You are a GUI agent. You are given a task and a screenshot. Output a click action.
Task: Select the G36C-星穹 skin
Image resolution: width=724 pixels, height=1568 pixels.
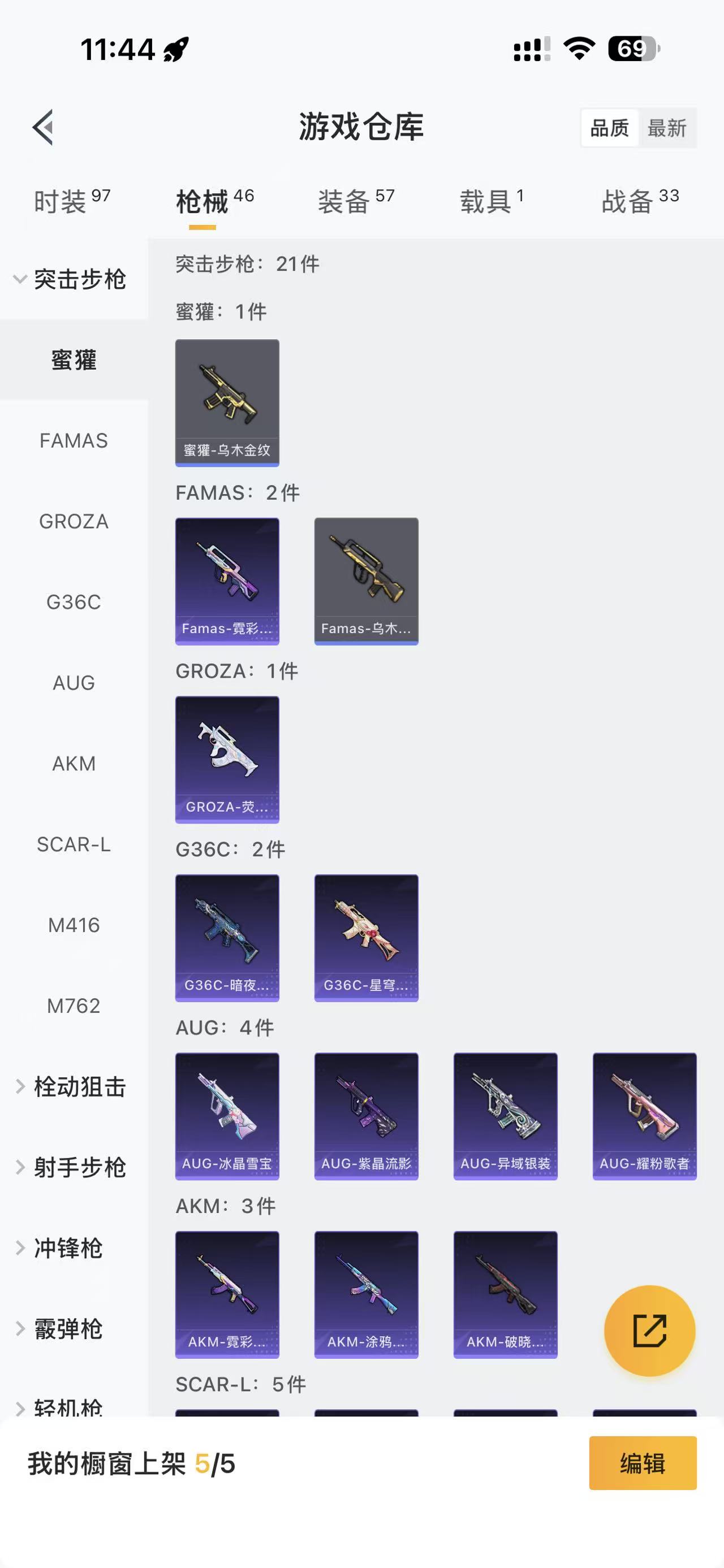point(366,938)
